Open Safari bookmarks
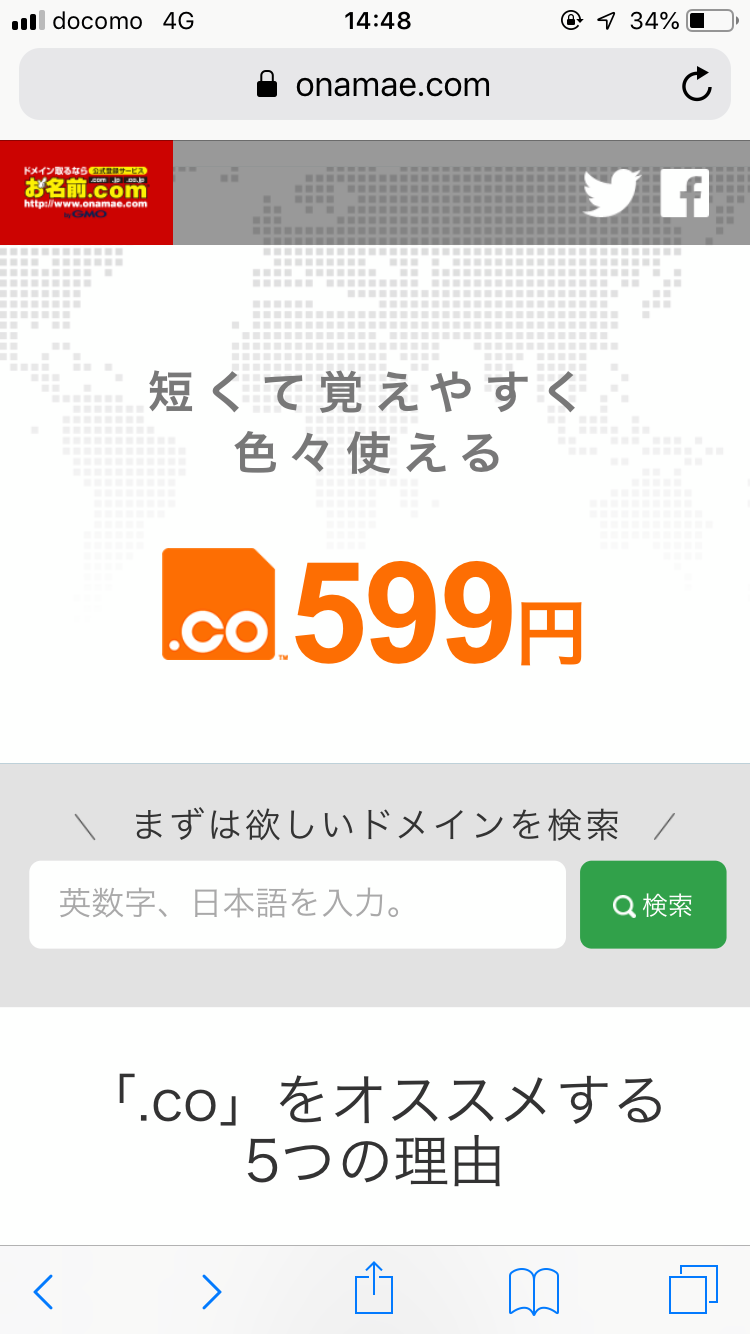 coord(534,1291)
